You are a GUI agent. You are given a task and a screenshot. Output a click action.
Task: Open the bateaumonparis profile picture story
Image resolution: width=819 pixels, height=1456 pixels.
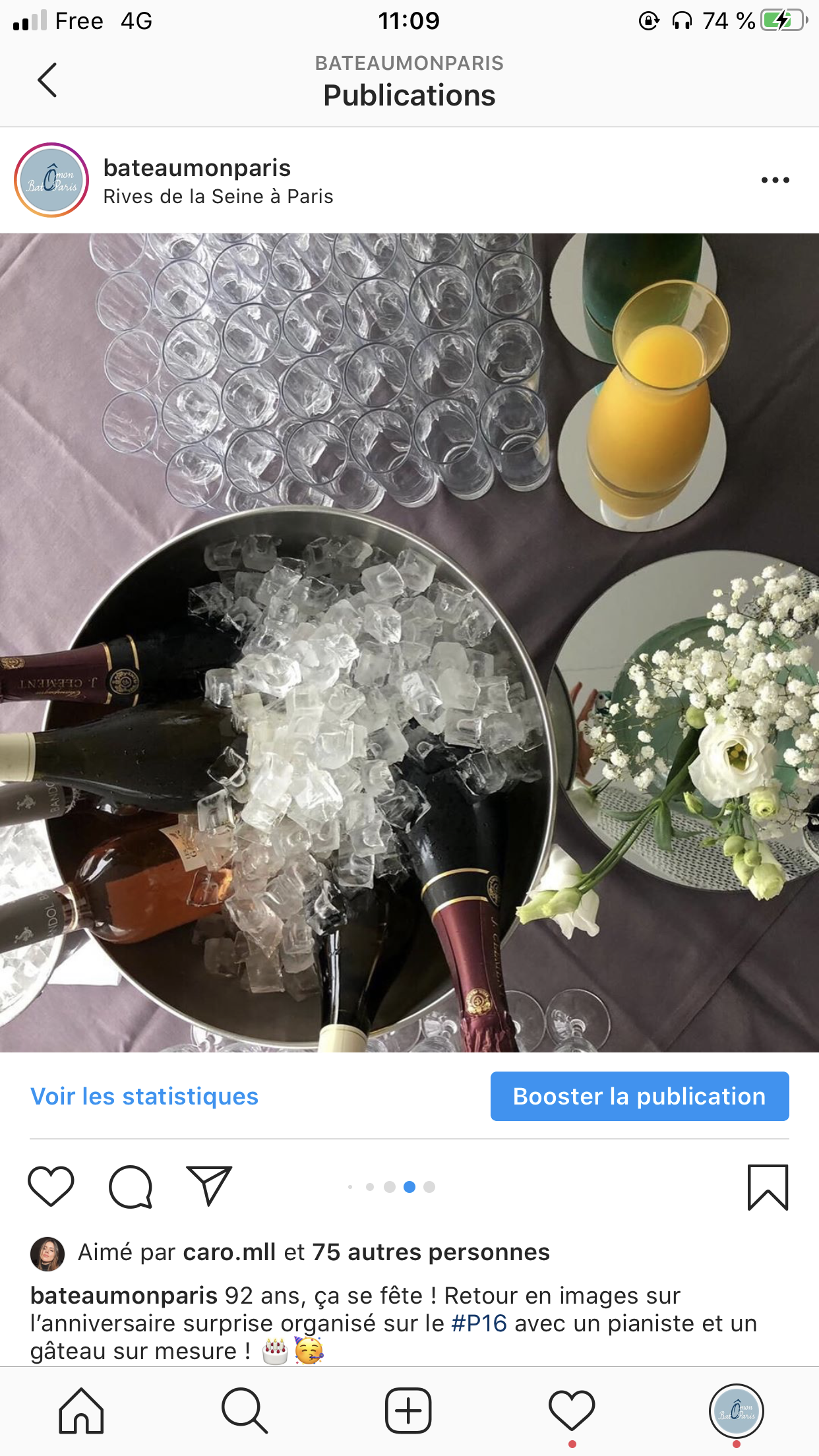pos(51,180)
